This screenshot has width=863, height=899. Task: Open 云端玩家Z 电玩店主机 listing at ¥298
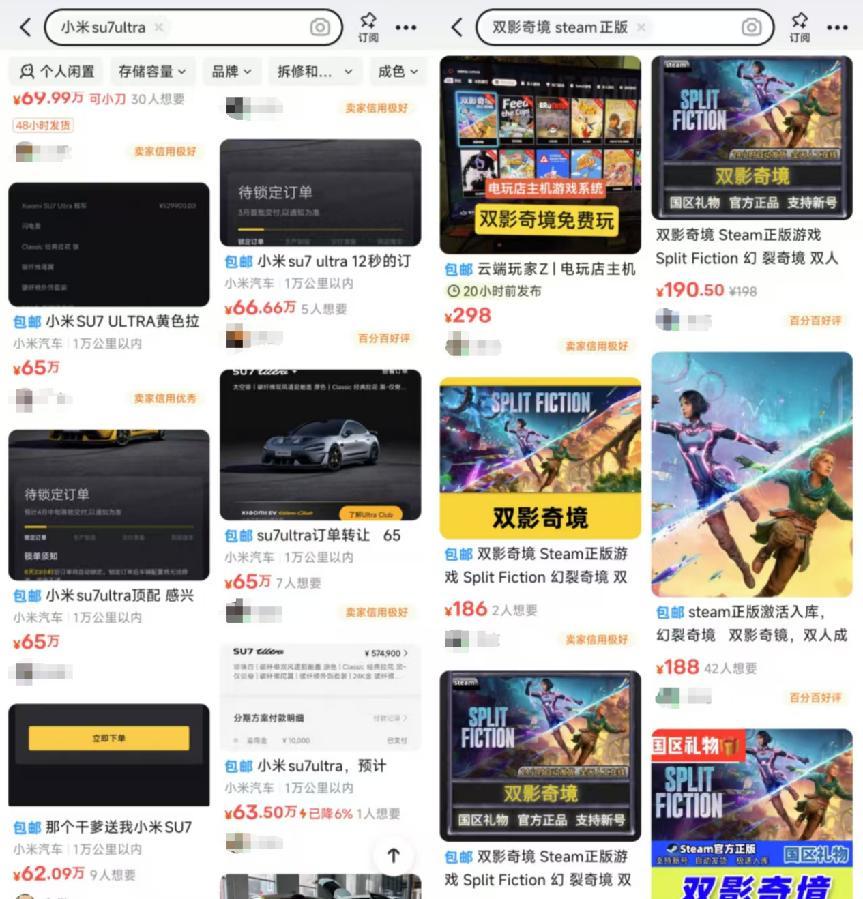point(540,269)
